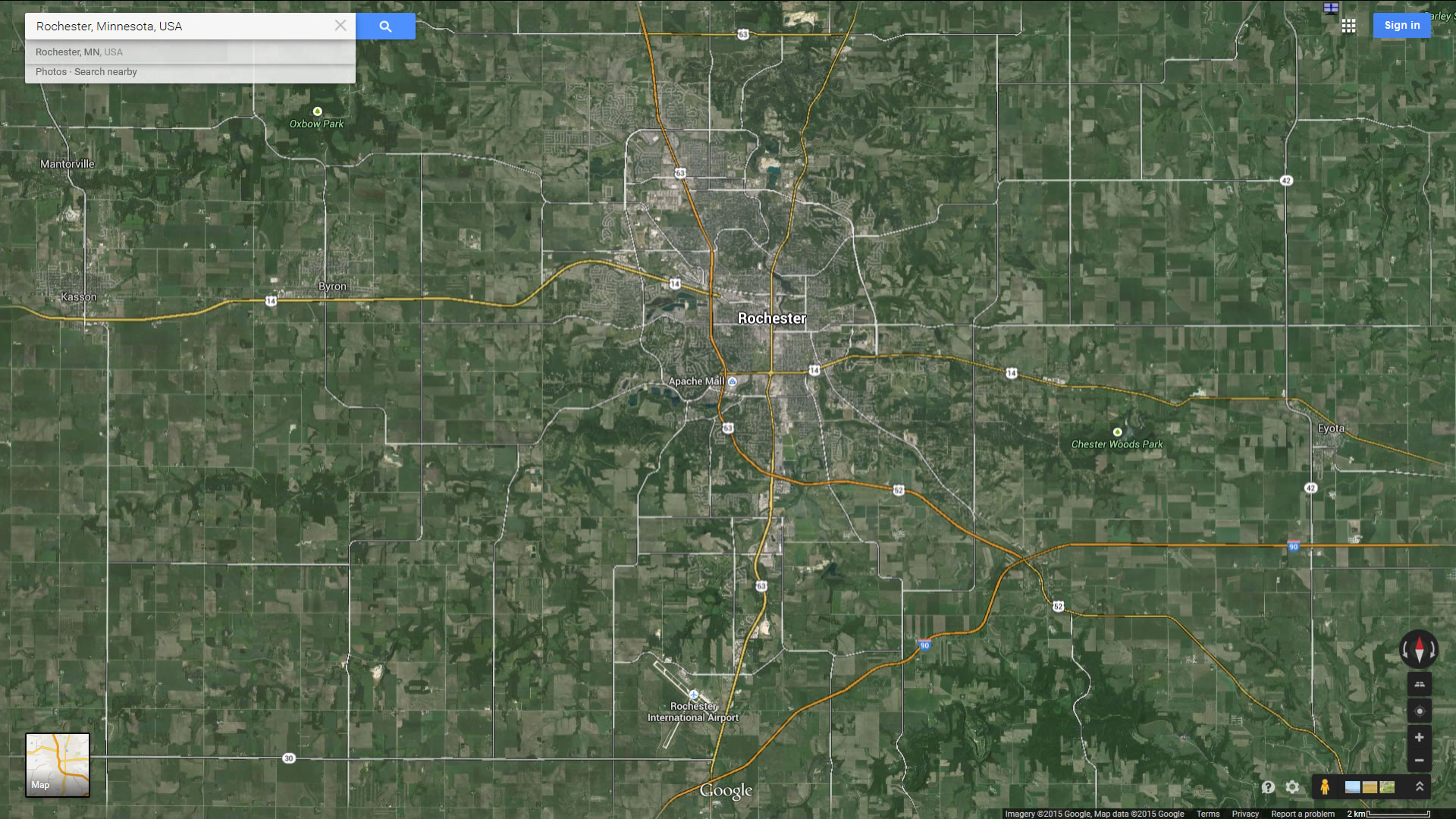Show my location

tap(1419, 711)
